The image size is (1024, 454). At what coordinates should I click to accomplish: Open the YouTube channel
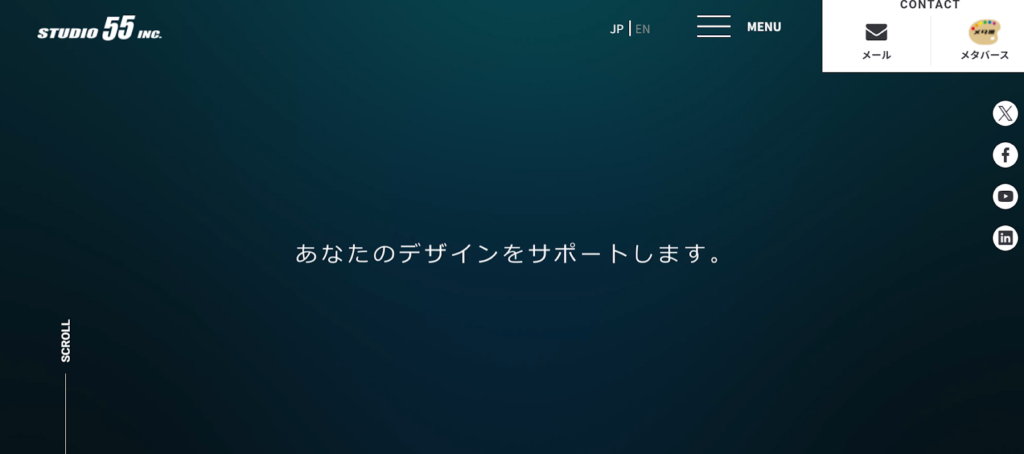(1005, 196)
